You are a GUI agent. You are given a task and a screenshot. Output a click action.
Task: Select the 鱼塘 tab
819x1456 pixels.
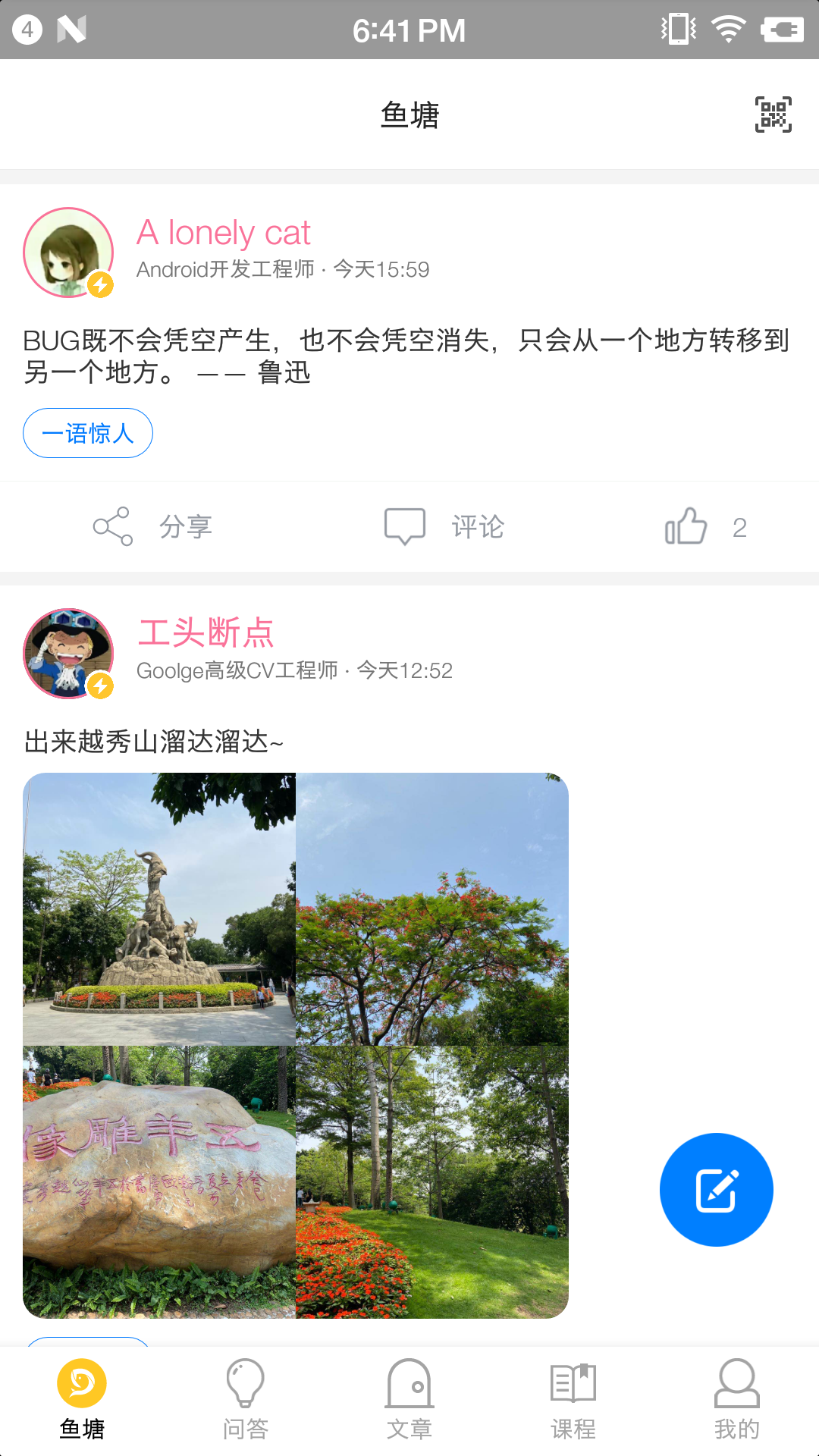[82, 1401]
